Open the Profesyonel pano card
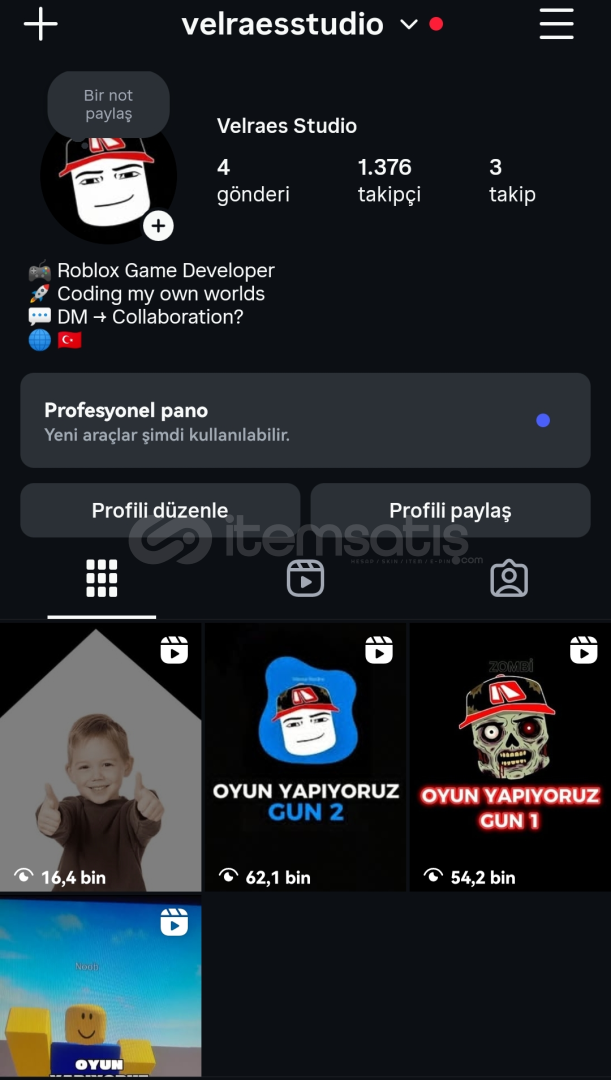 pyautogui.click(x=305, y=421)
